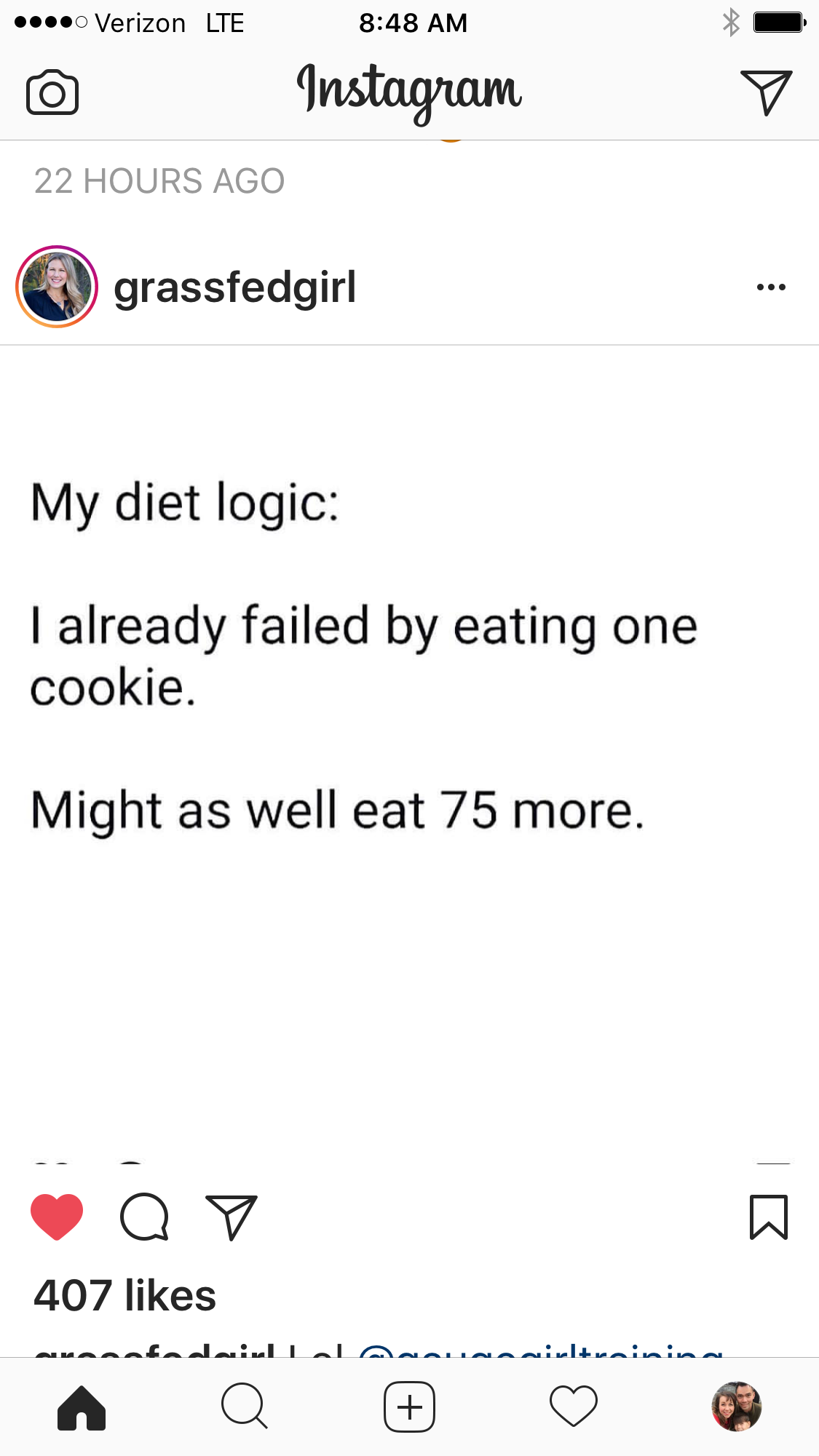Open your profile tab in bottom bar

click(737, 1407)
